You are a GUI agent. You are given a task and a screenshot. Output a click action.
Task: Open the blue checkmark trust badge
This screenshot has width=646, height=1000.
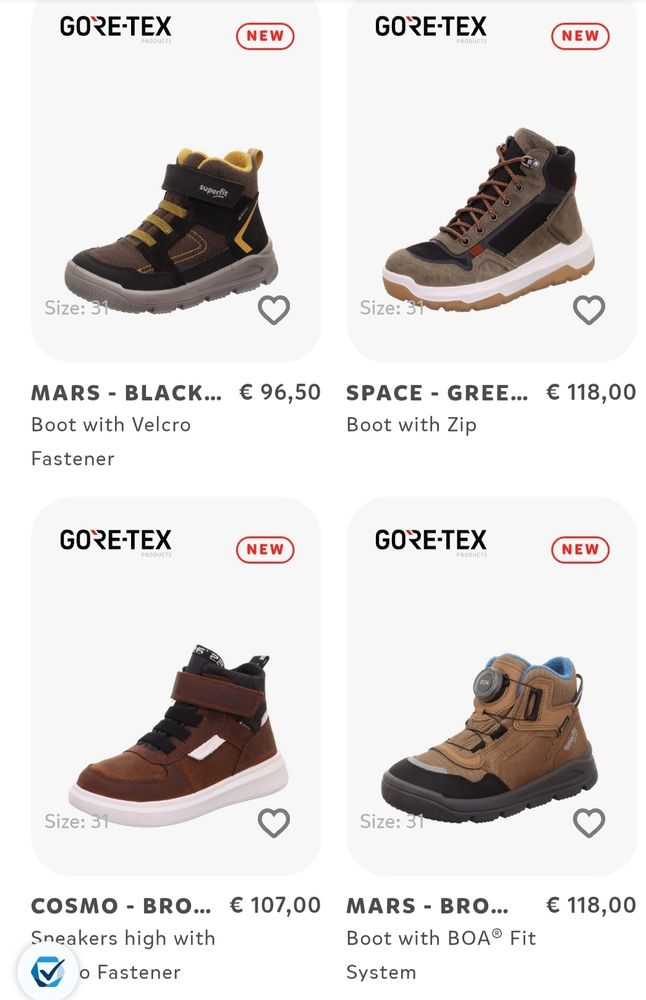[47, 970]
